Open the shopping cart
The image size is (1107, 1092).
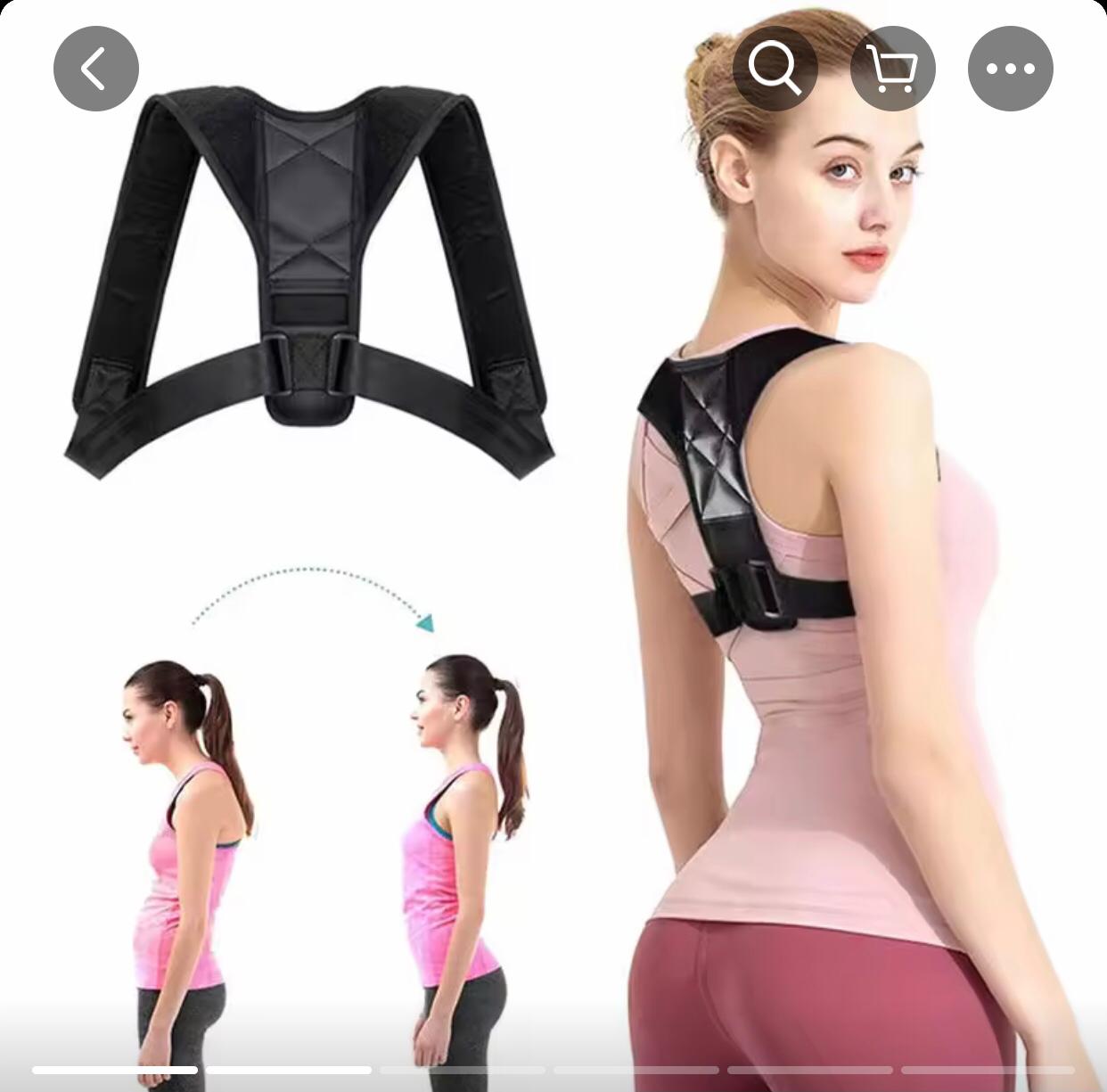click(892, 69)
